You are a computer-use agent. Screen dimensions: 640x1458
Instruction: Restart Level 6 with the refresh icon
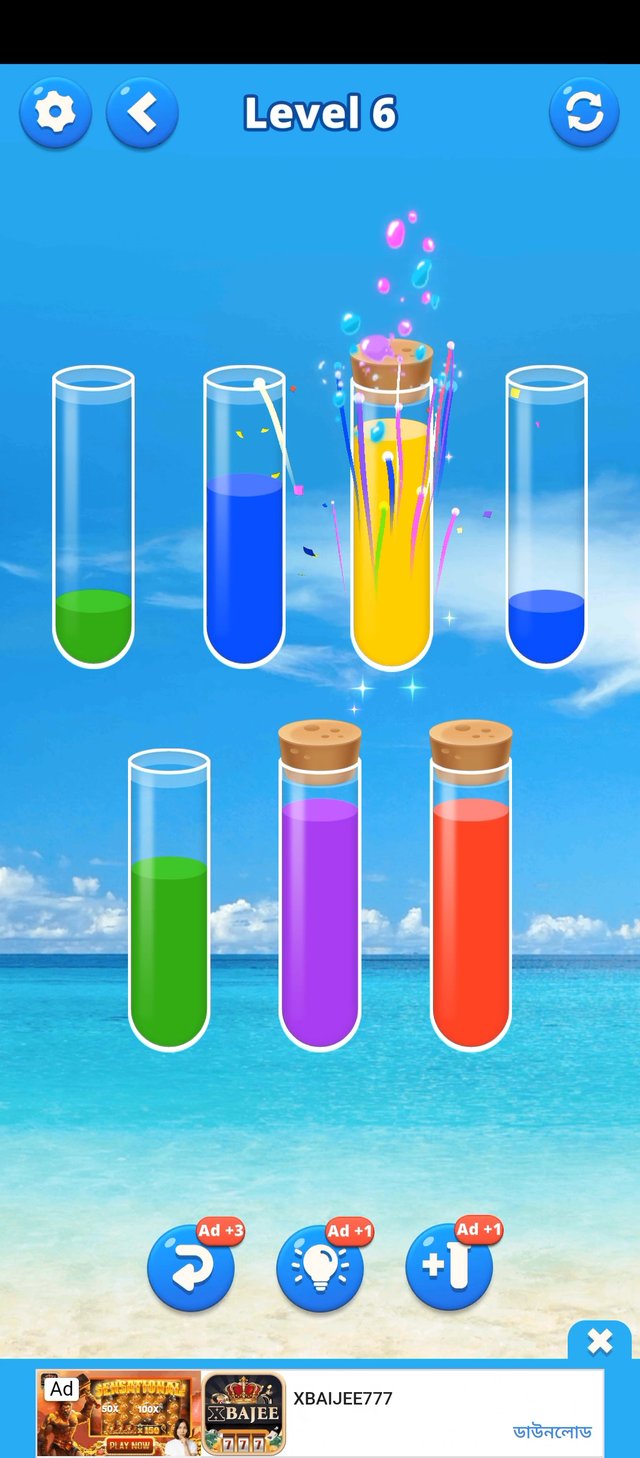(x=584, y=113)
